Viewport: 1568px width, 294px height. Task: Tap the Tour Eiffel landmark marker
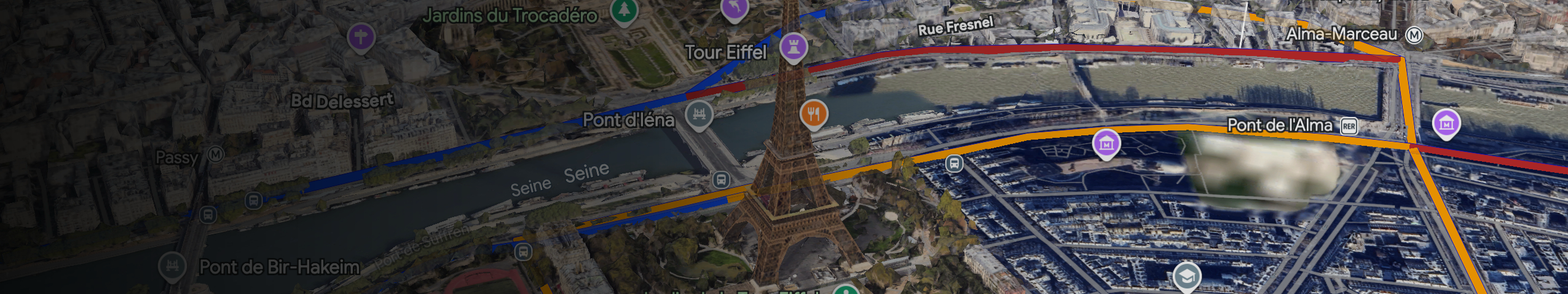794,47
